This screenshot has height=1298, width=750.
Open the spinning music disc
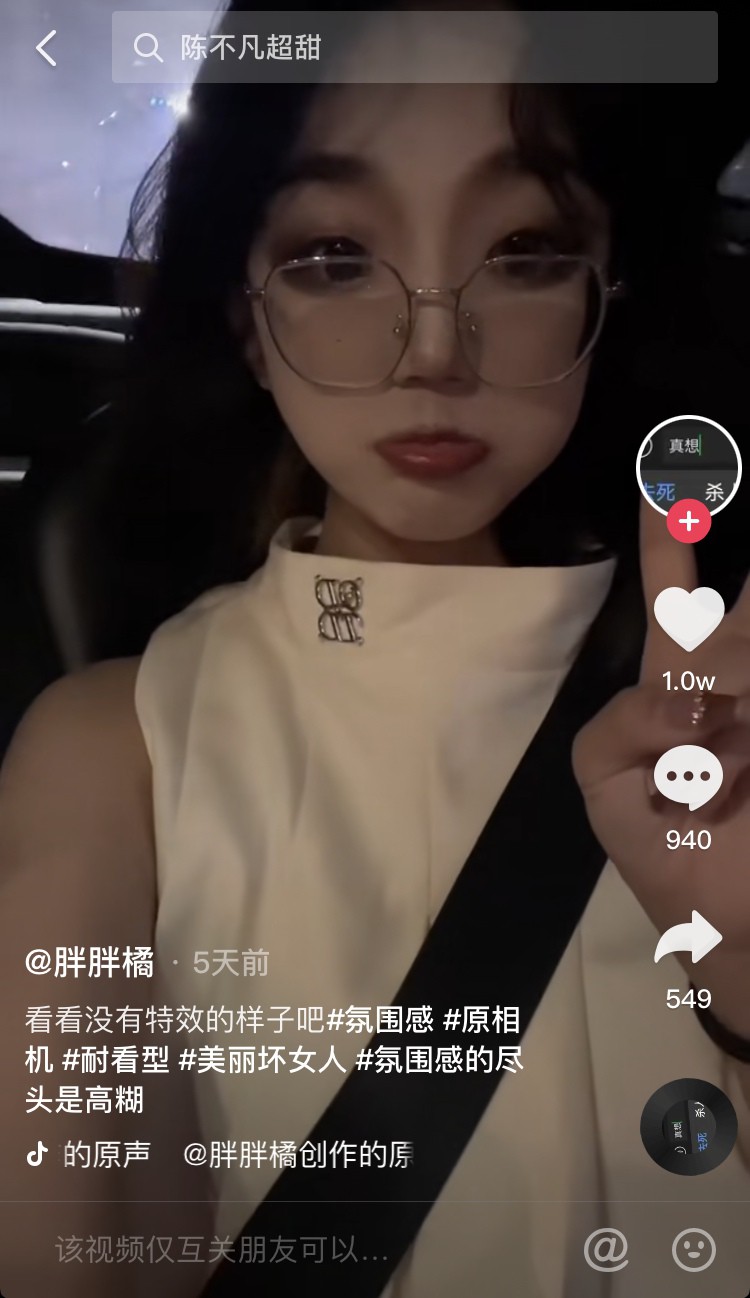pyautogui.click(x=688, y=1126)
